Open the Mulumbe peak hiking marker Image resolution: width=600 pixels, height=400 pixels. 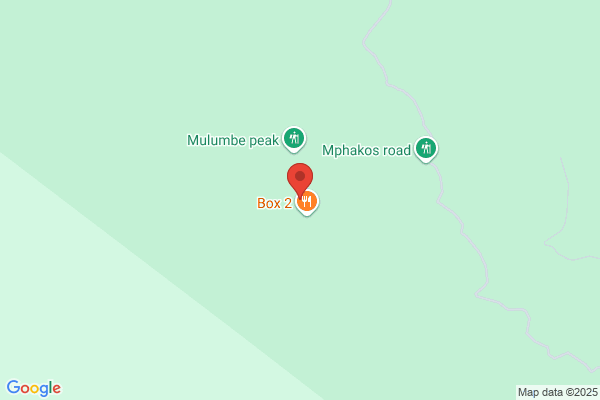[294, 139]
